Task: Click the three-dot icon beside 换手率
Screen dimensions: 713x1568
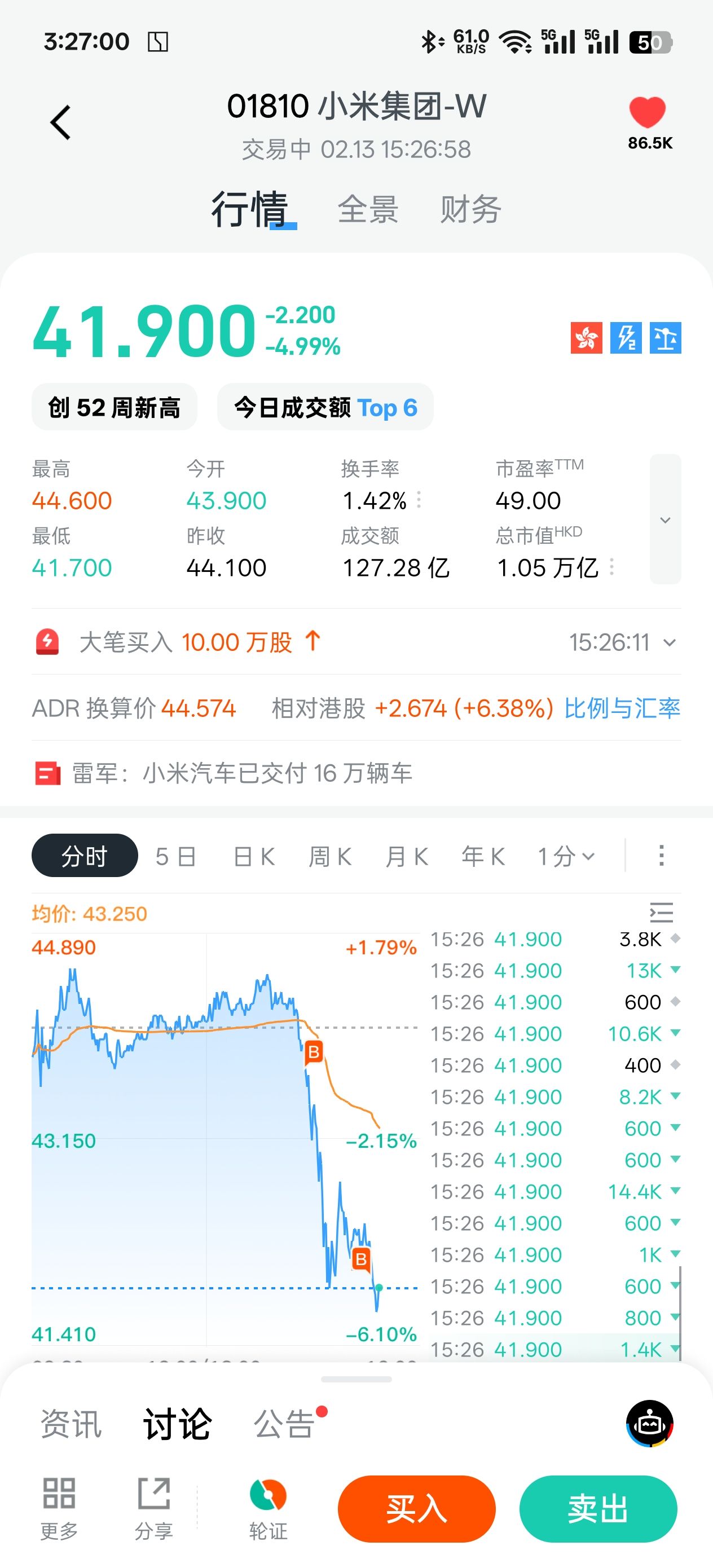Action: coord(420,500)
